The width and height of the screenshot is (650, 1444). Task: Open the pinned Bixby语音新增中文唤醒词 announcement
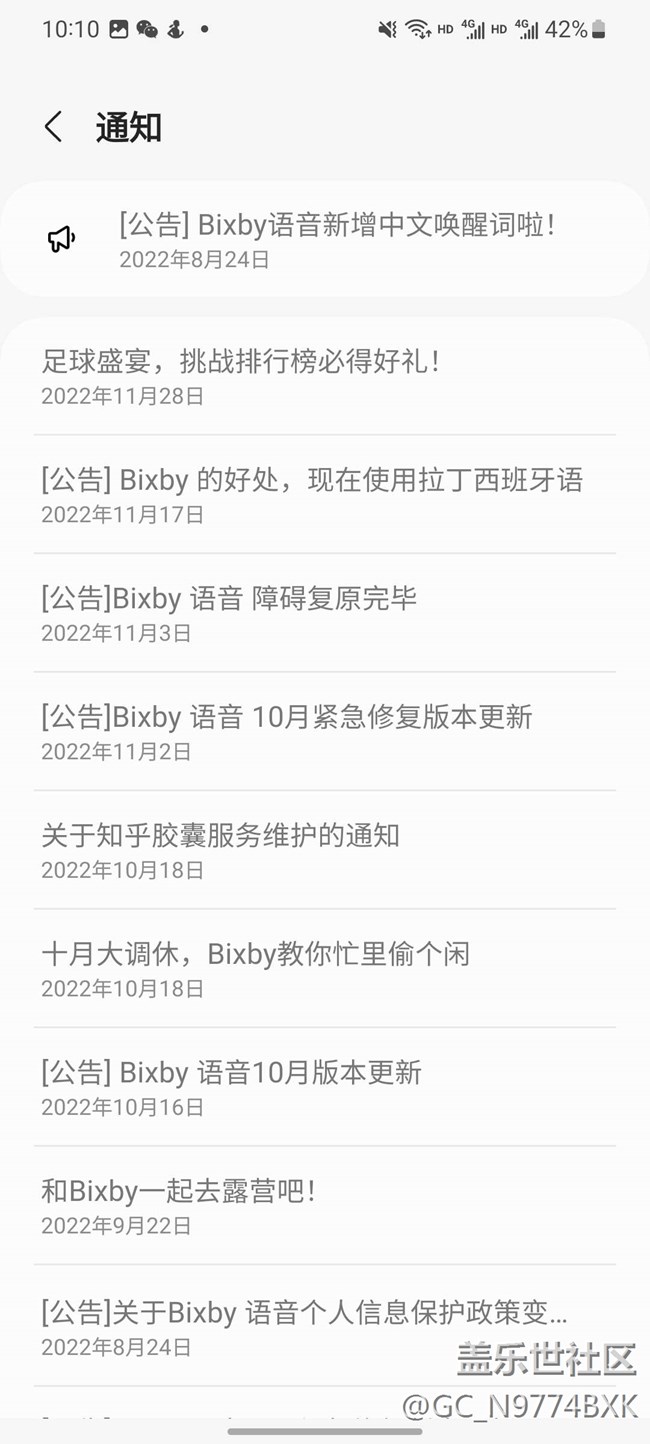[x=336, y=239]
